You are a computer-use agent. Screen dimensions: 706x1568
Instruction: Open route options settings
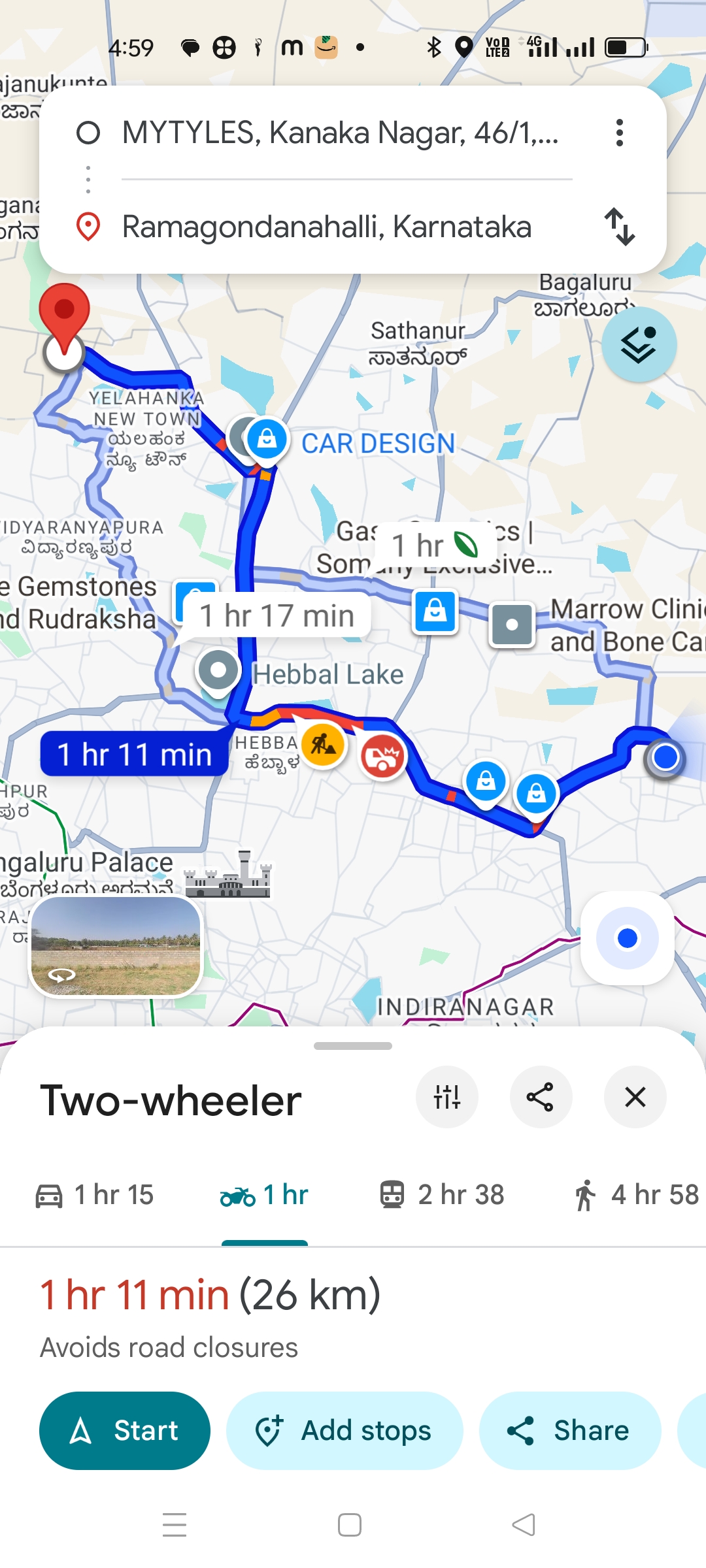pyautogui.click(x=447, y=1097)
